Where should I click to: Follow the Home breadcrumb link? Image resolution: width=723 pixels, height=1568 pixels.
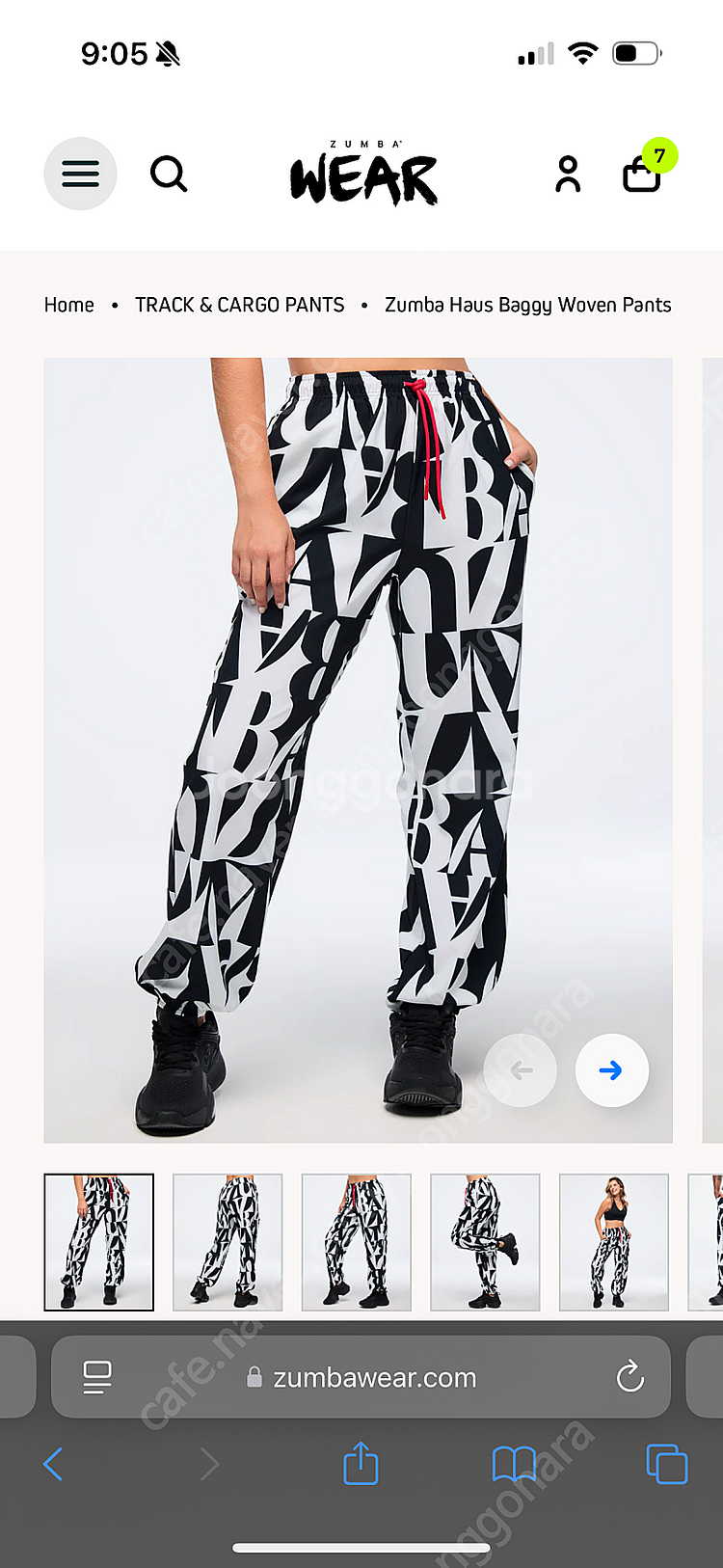68,305
